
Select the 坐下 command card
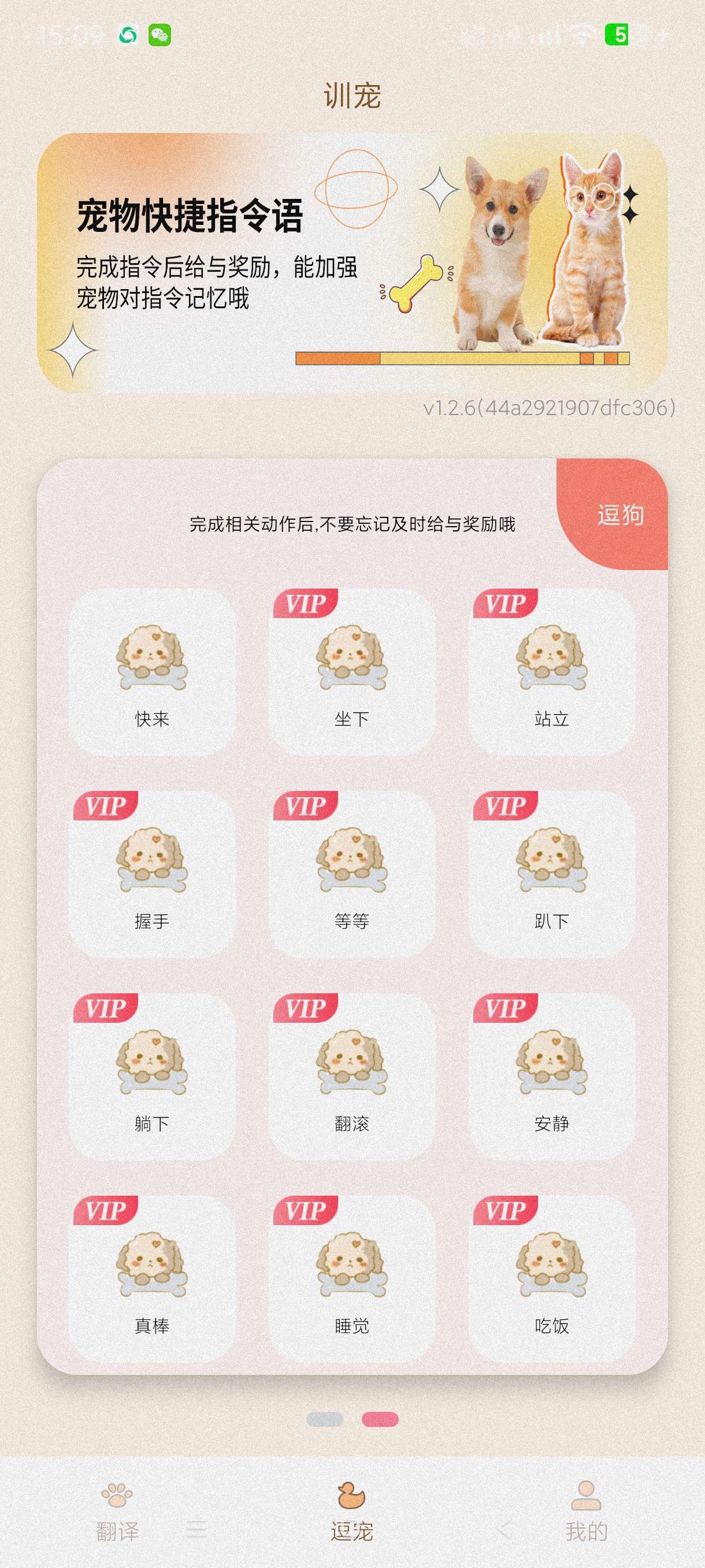click(x=351, y=672)
